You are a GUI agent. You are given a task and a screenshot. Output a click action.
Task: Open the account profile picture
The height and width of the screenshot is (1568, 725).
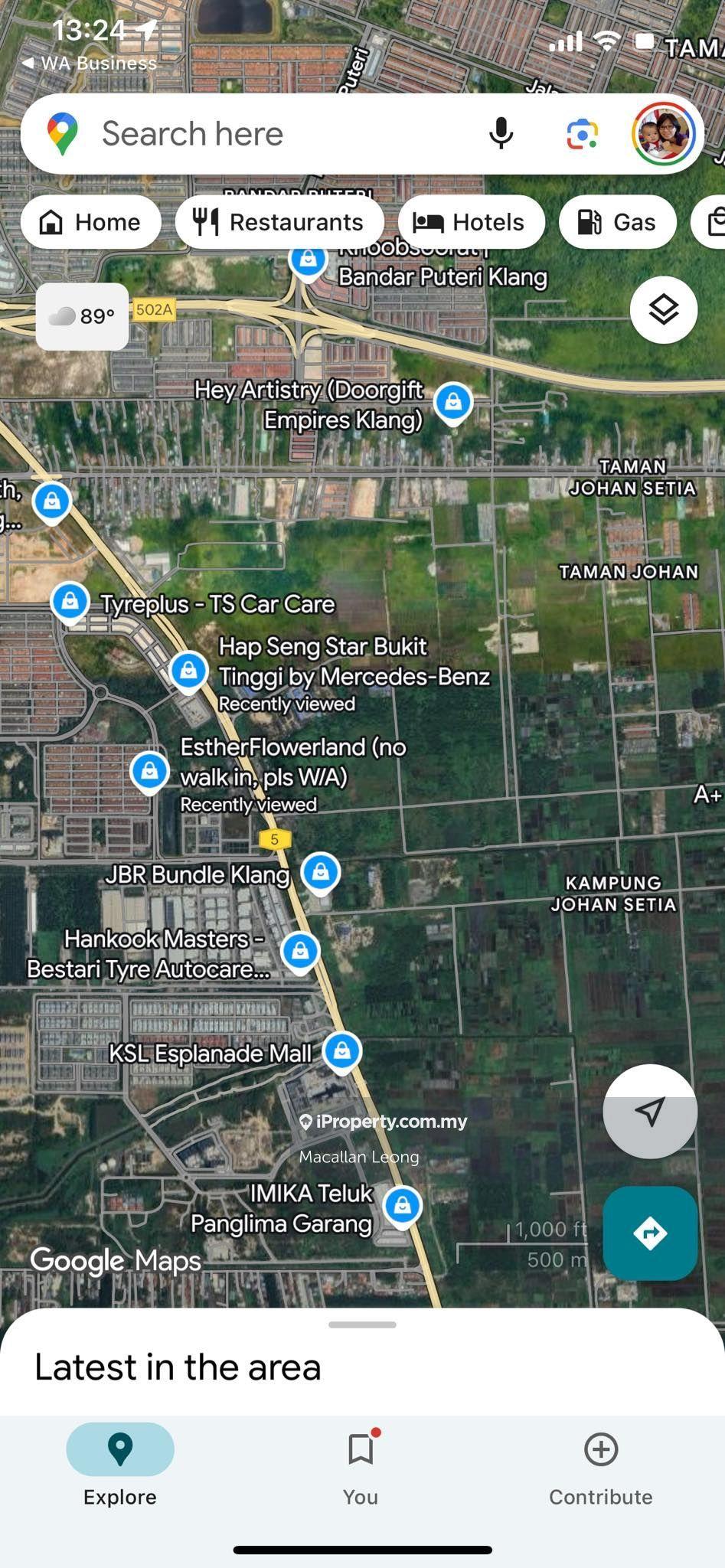663,134
